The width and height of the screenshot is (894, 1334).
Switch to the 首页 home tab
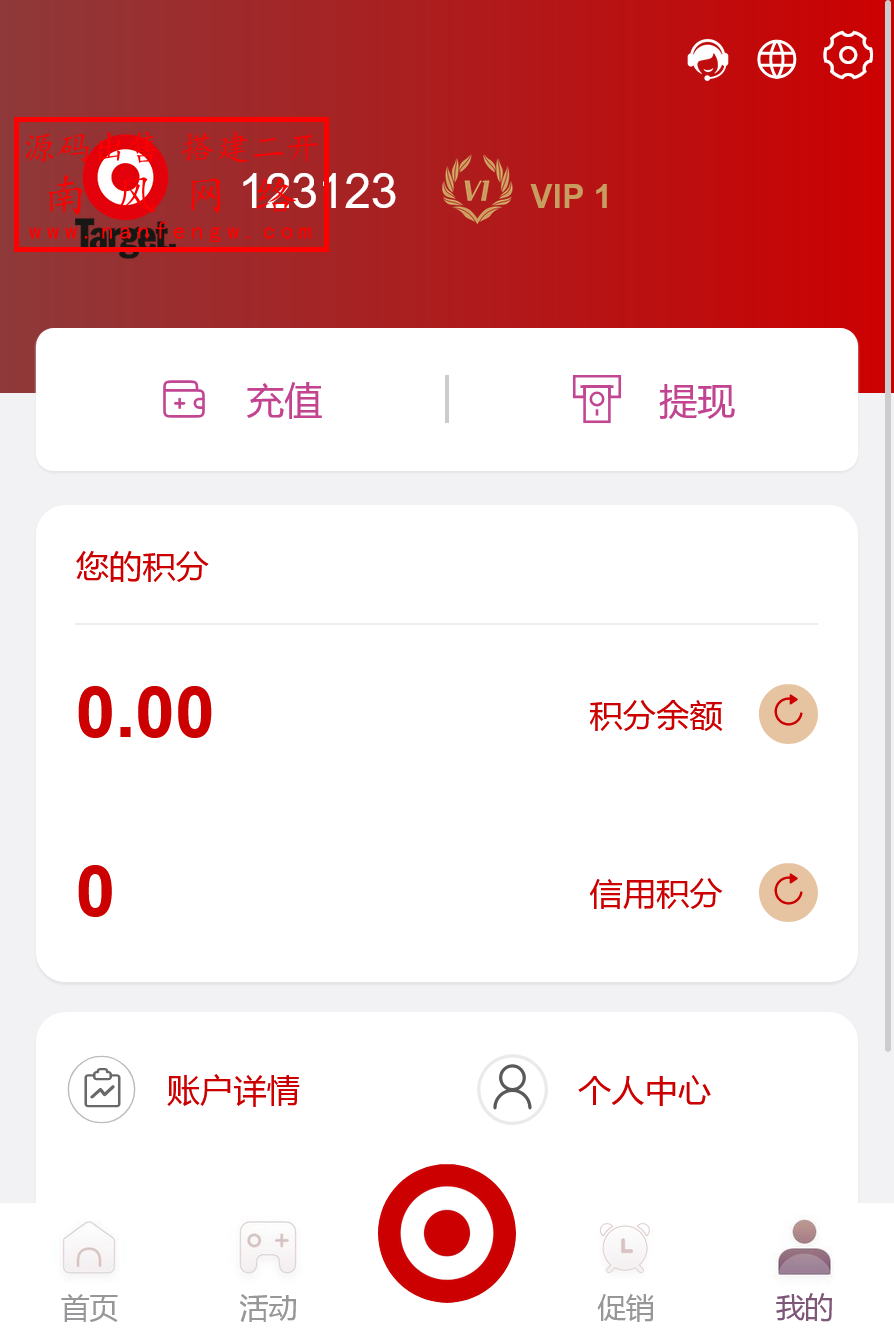pyautogui.click(x=89, y=1270)
